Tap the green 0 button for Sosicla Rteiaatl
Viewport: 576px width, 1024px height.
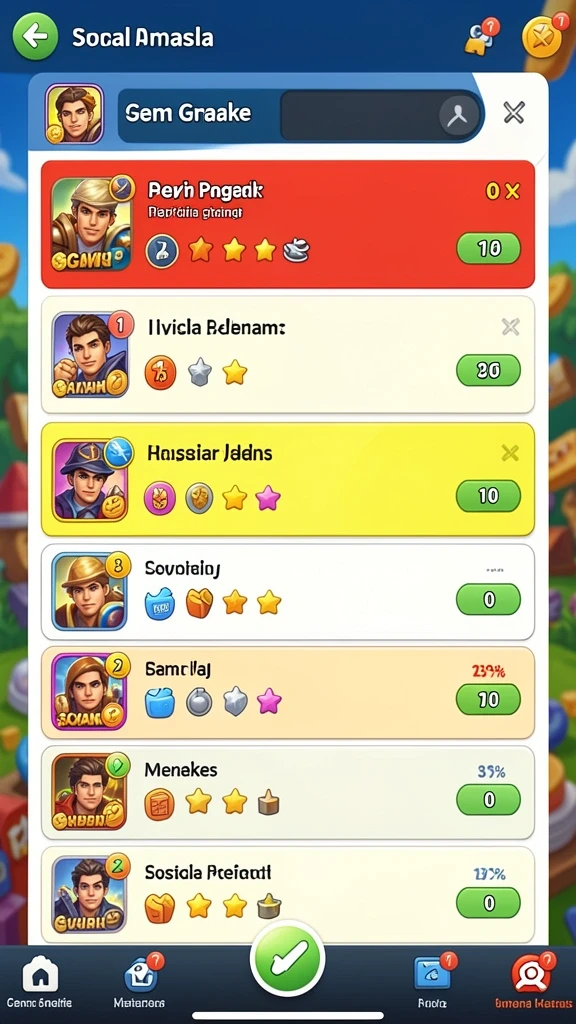[488, 903]
